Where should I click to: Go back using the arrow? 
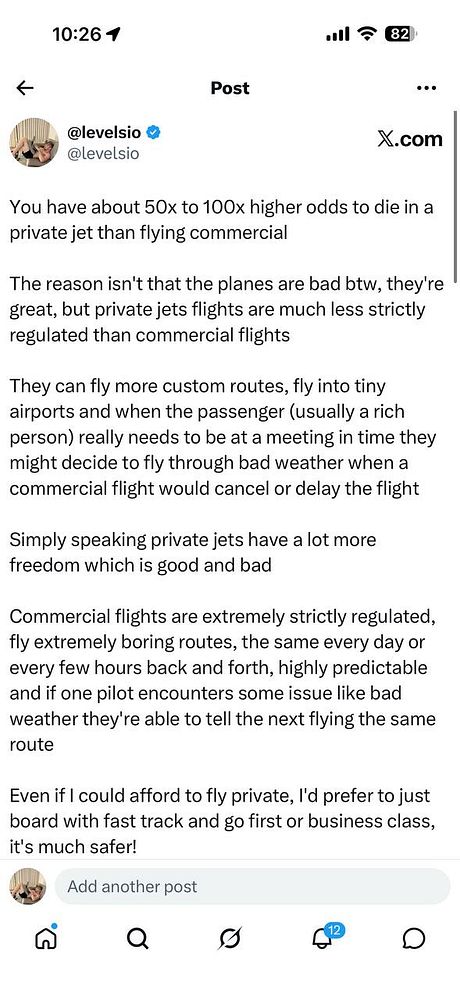pos(25,88)
